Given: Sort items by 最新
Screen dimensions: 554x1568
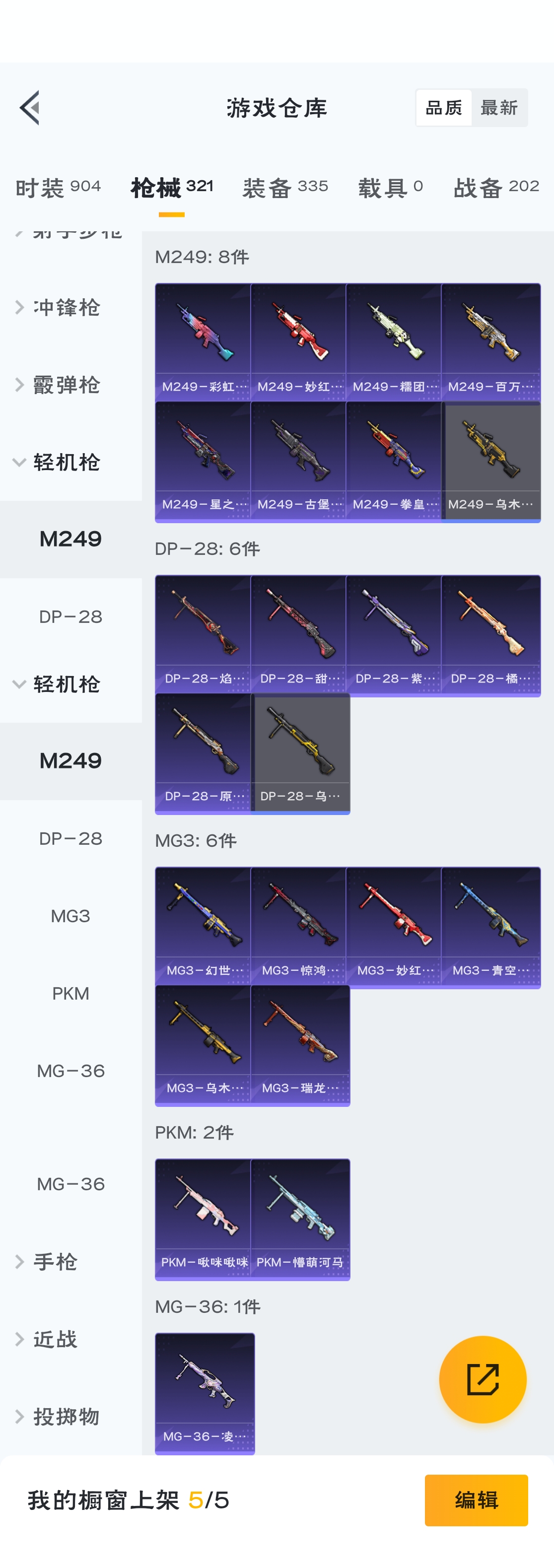Looking at the screenshot, I should point(498,108).
